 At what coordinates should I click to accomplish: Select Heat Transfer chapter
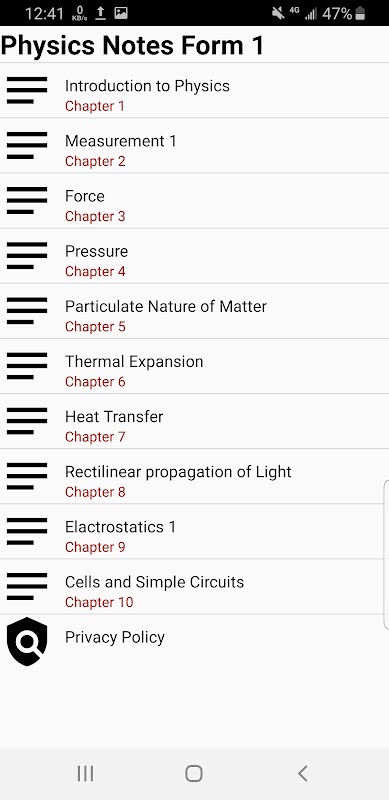(x=194, y=421)
